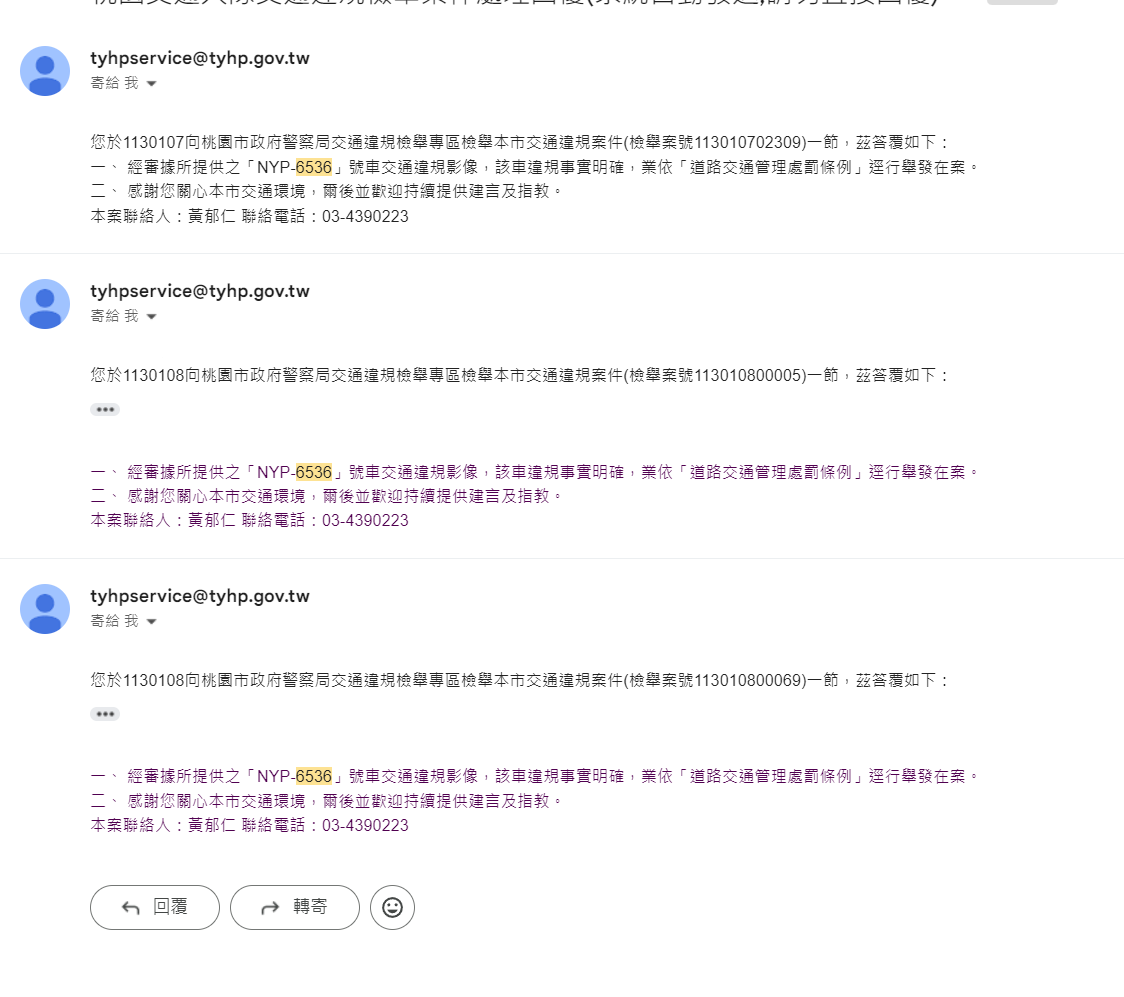1124x997 pixels.
Task: Expand trimmed content in case 113010800069 email
Action: [x=105, y=714]
